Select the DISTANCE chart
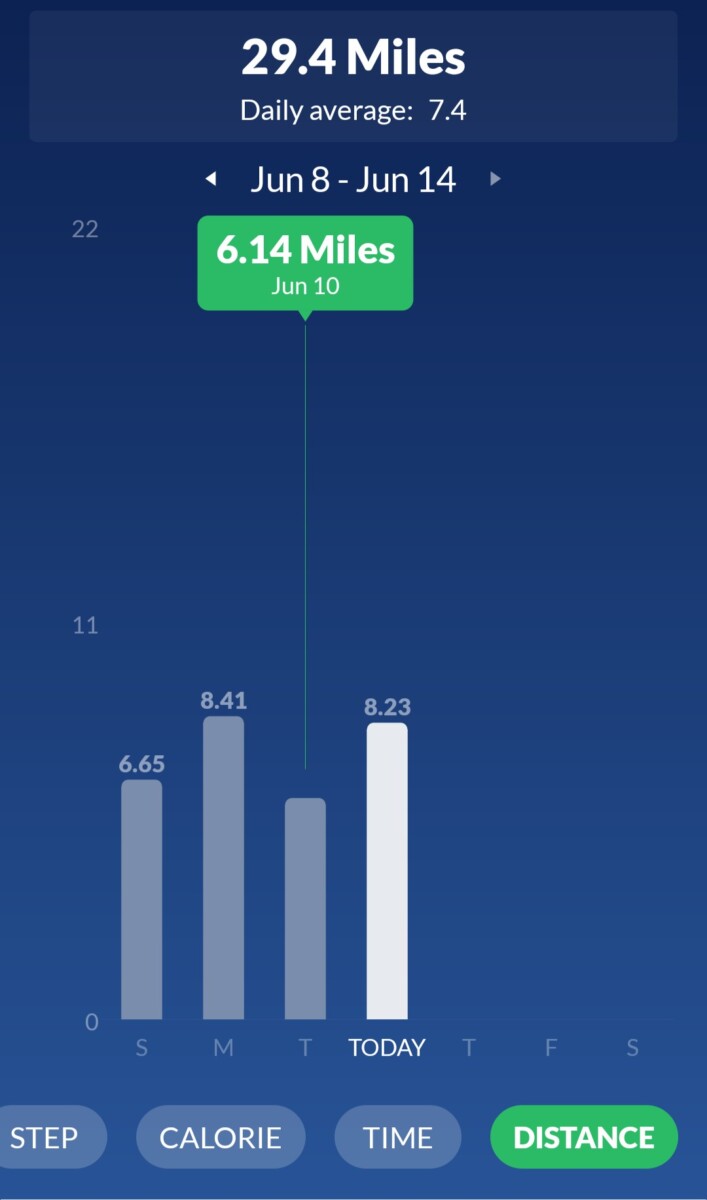The image size is (707, 1200). coord(584,1137)
